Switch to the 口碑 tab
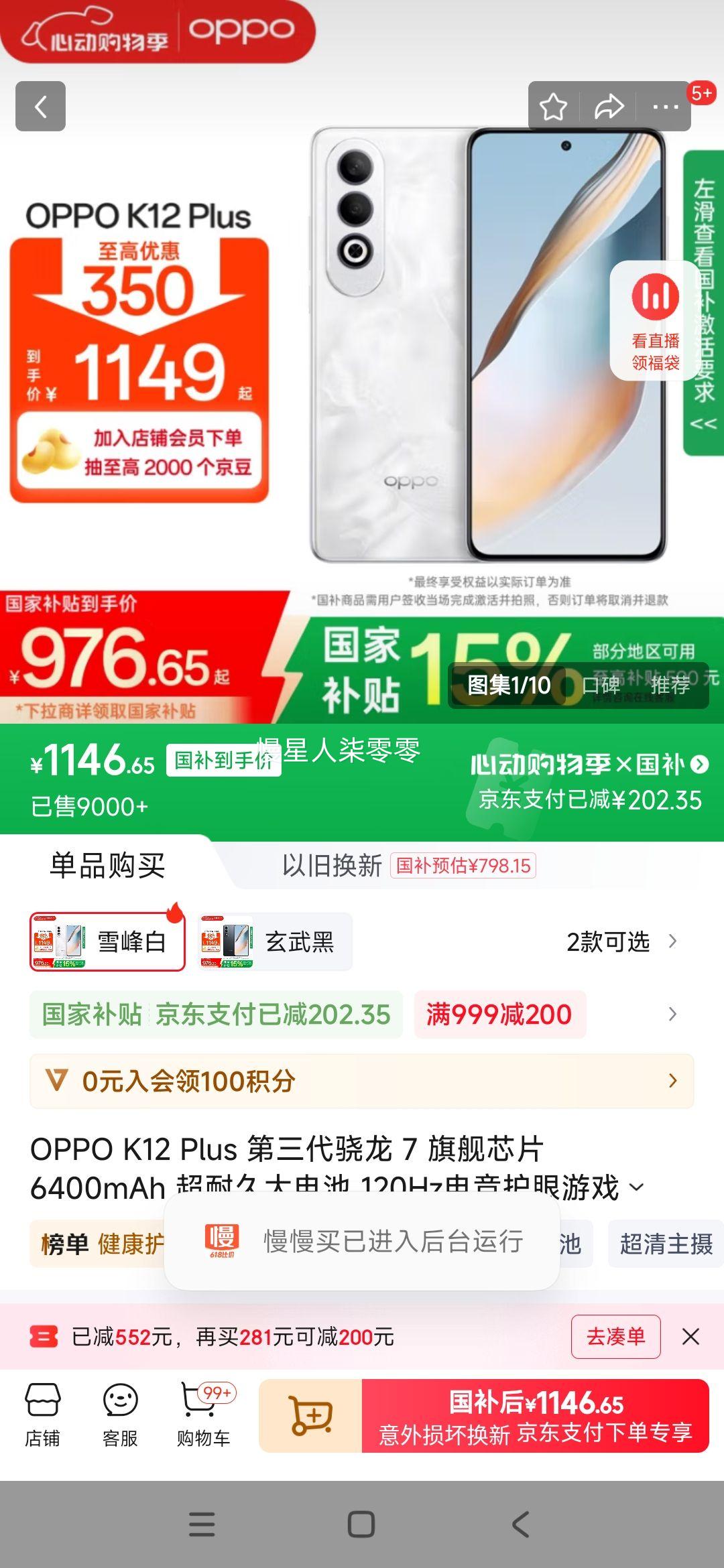The width and height of the screenshot is (724, 1568). pos(601,685)
